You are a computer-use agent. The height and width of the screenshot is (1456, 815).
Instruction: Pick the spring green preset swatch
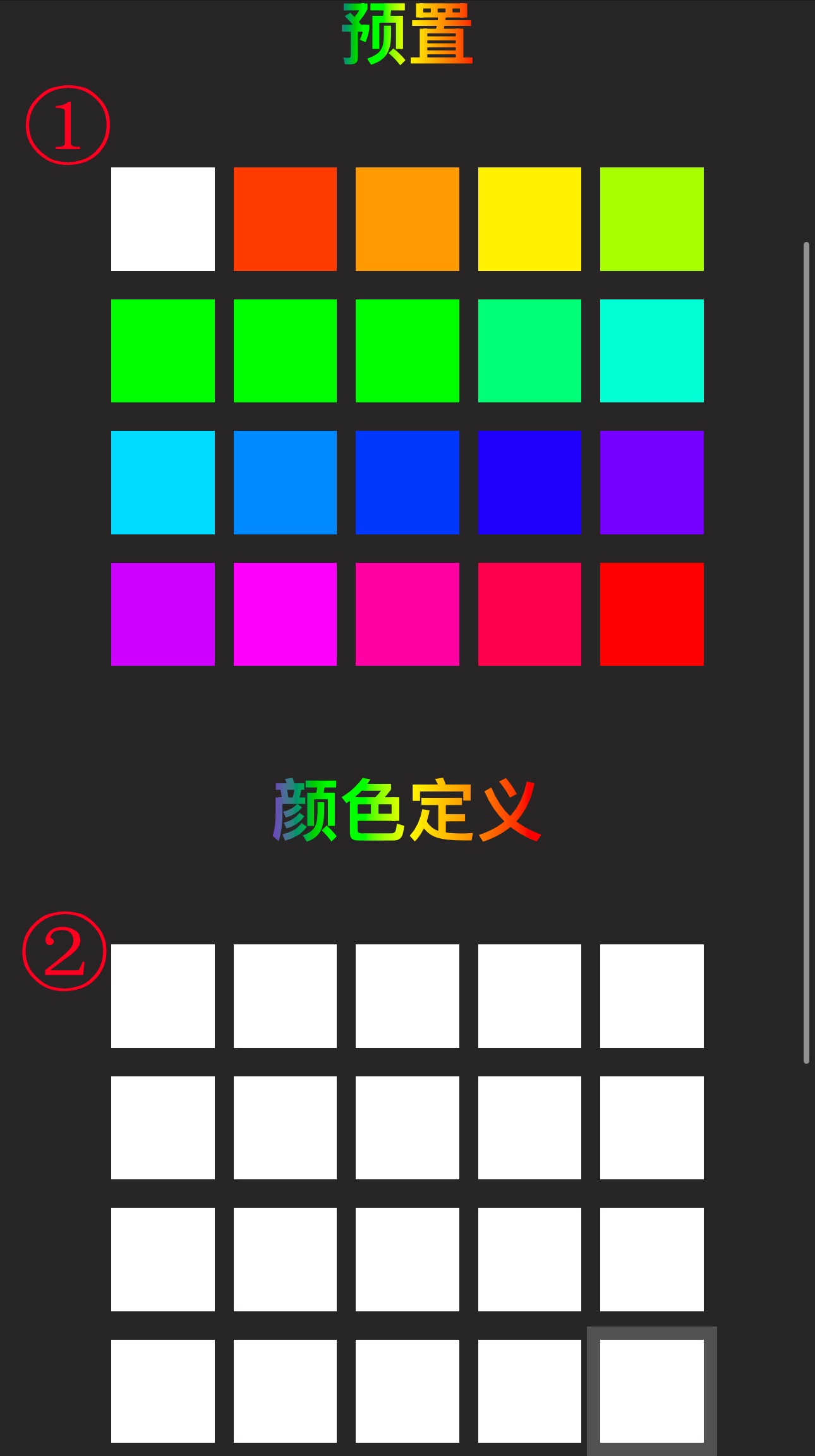529,351
